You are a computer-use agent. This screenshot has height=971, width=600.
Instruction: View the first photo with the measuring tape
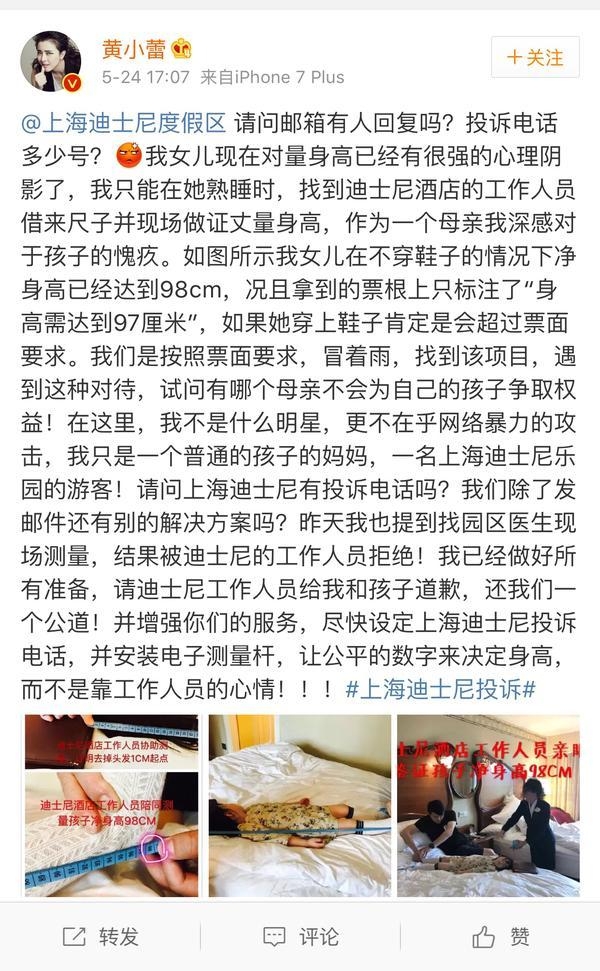pos(111,805)
